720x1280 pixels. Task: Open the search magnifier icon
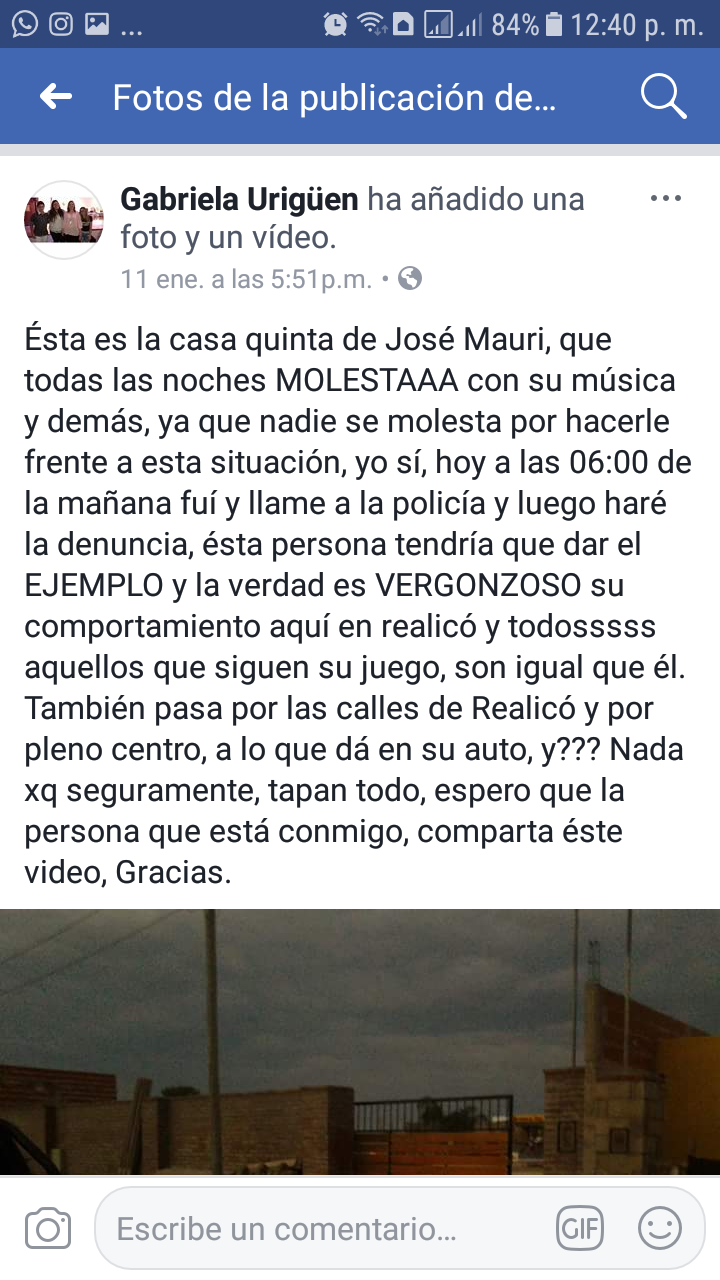point(662,97)
